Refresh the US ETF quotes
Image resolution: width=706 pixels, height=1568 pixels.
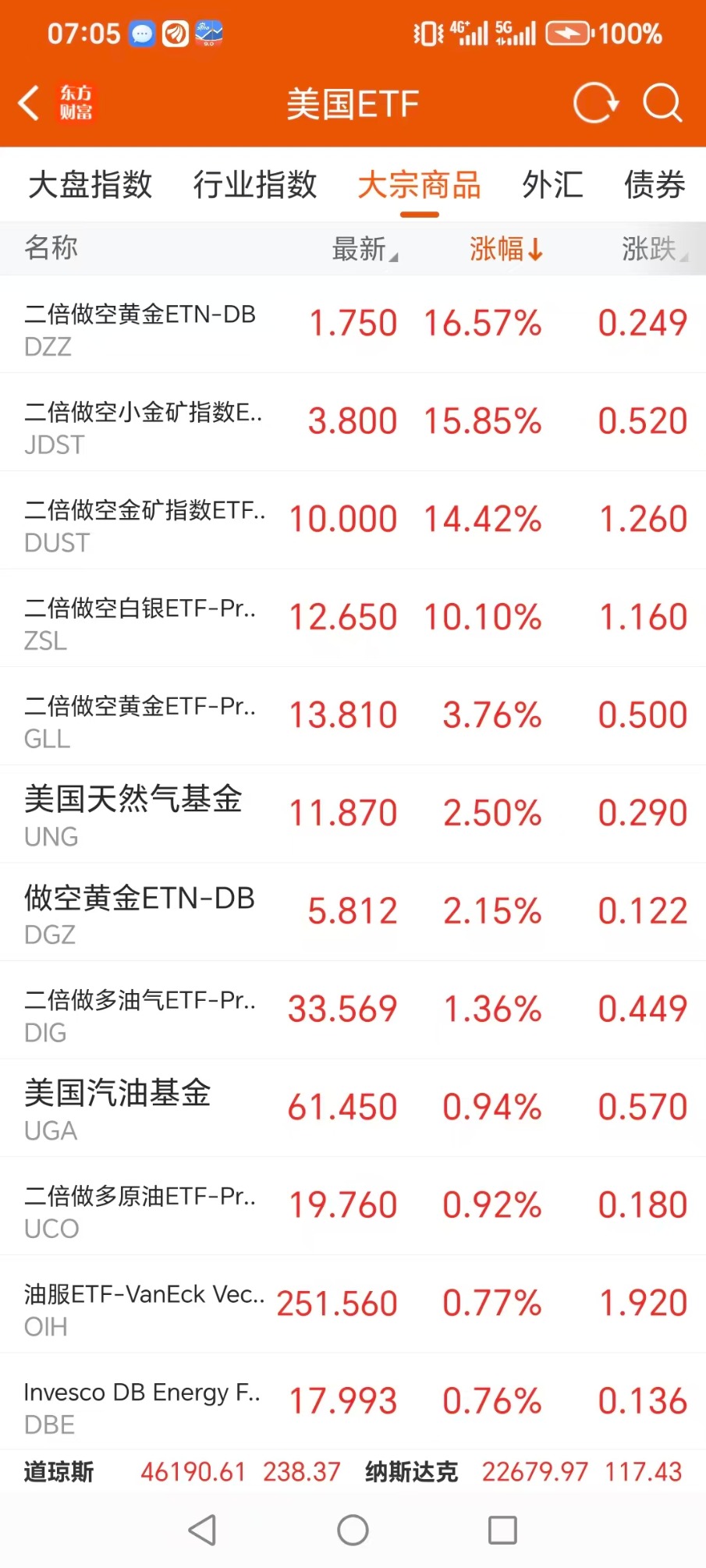coord(595,104)
